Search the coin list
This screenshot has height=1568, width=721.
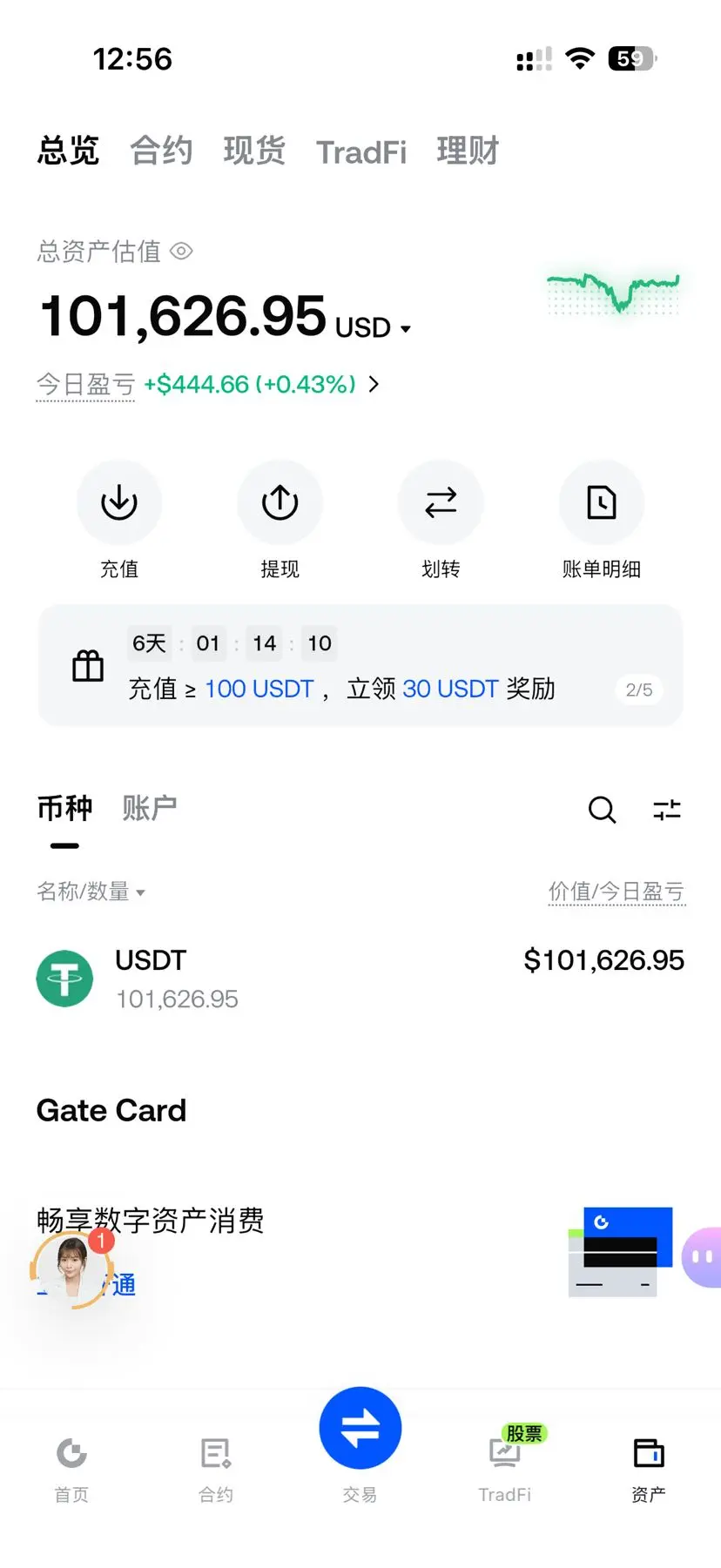click(x=602, y=810)
